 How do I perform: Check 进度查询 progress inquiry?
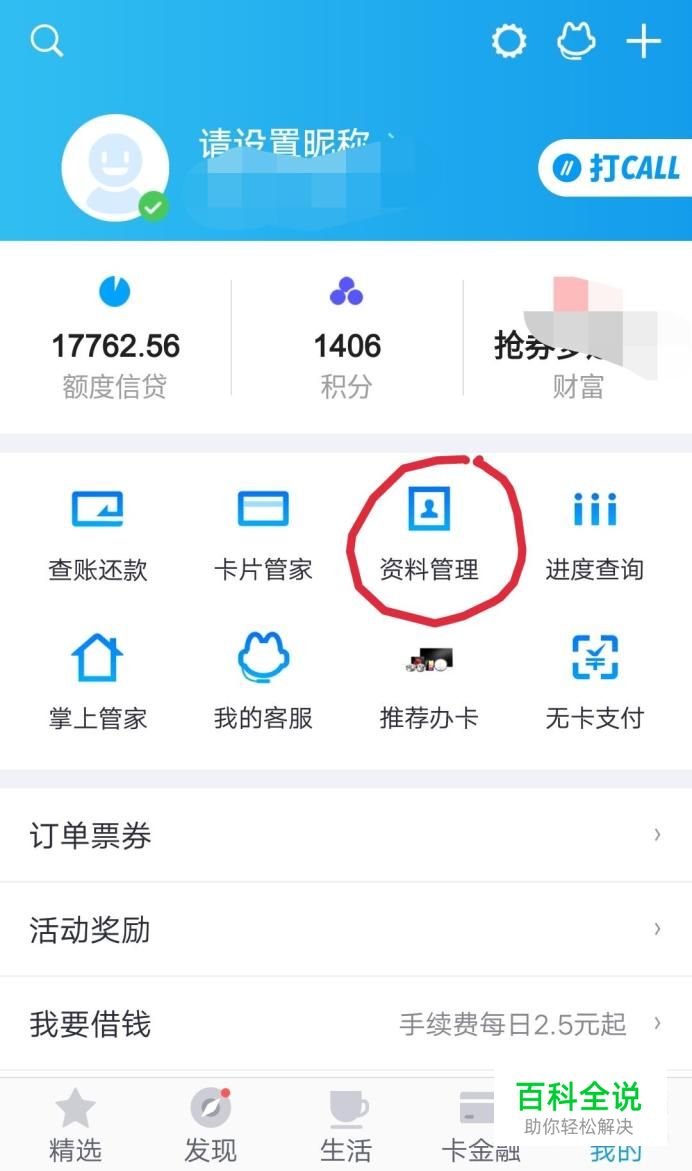coord(594,535)
